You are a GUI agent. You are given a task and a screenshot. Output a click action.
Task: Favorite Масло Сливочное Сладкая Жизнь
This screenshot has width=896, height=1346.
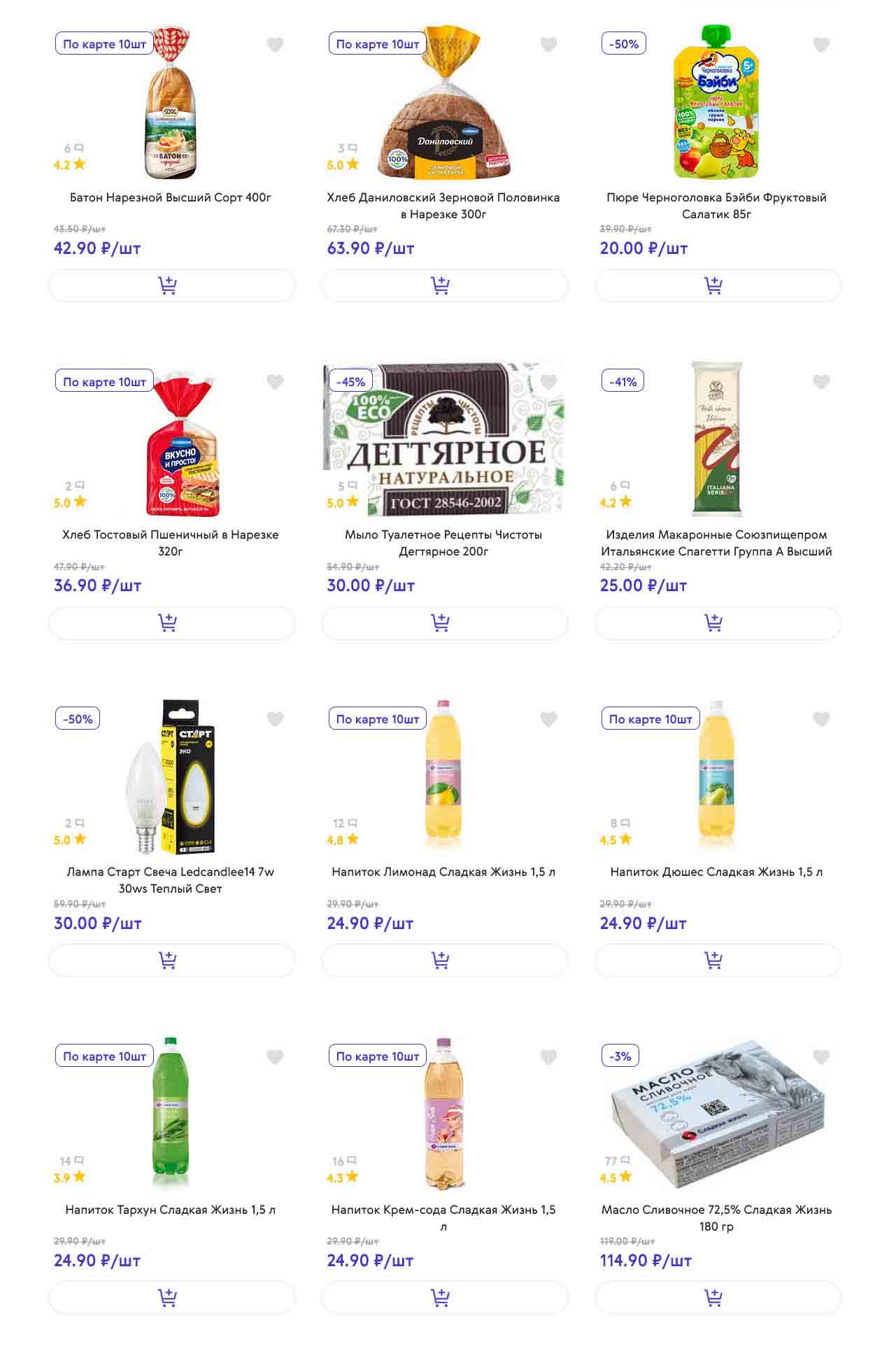click(821, 1056)
